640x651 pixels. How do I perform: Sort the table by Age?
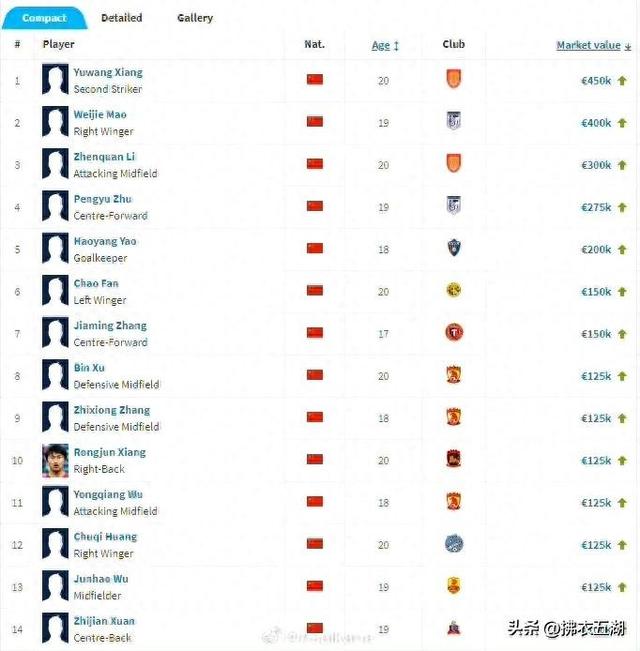(381, 45)
